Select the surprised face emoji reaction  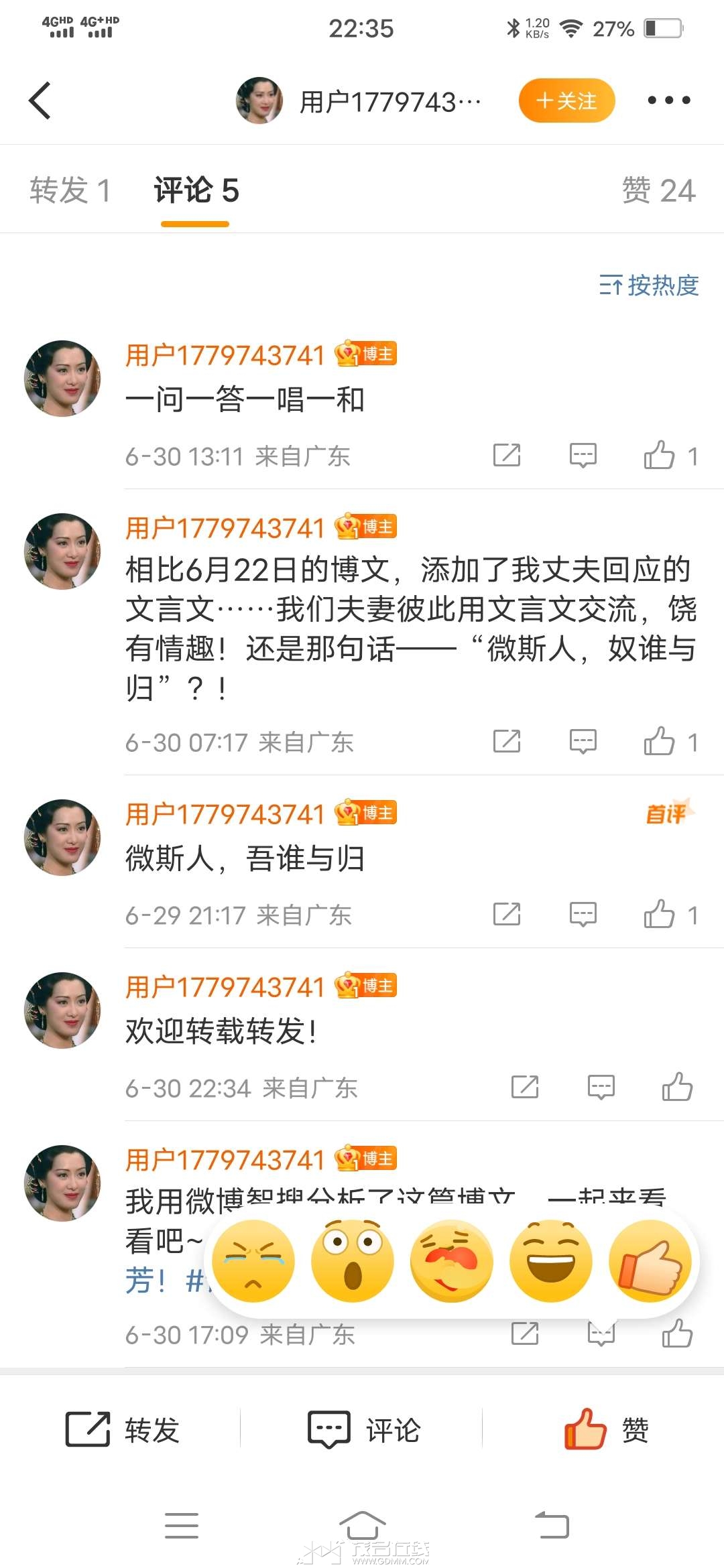pos(353,1261)
